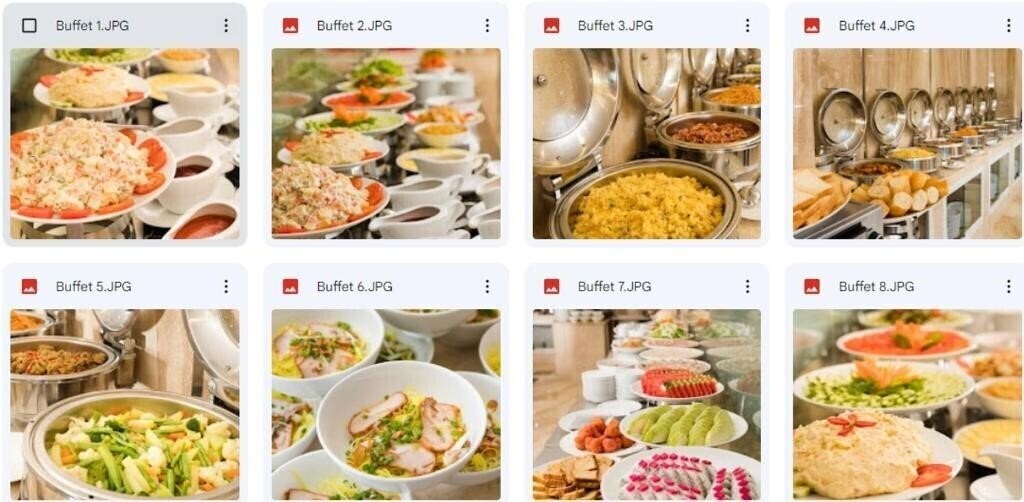Open more options for Buffet 1.JPG
1024x502 pixels.
[x=226, y=26]
